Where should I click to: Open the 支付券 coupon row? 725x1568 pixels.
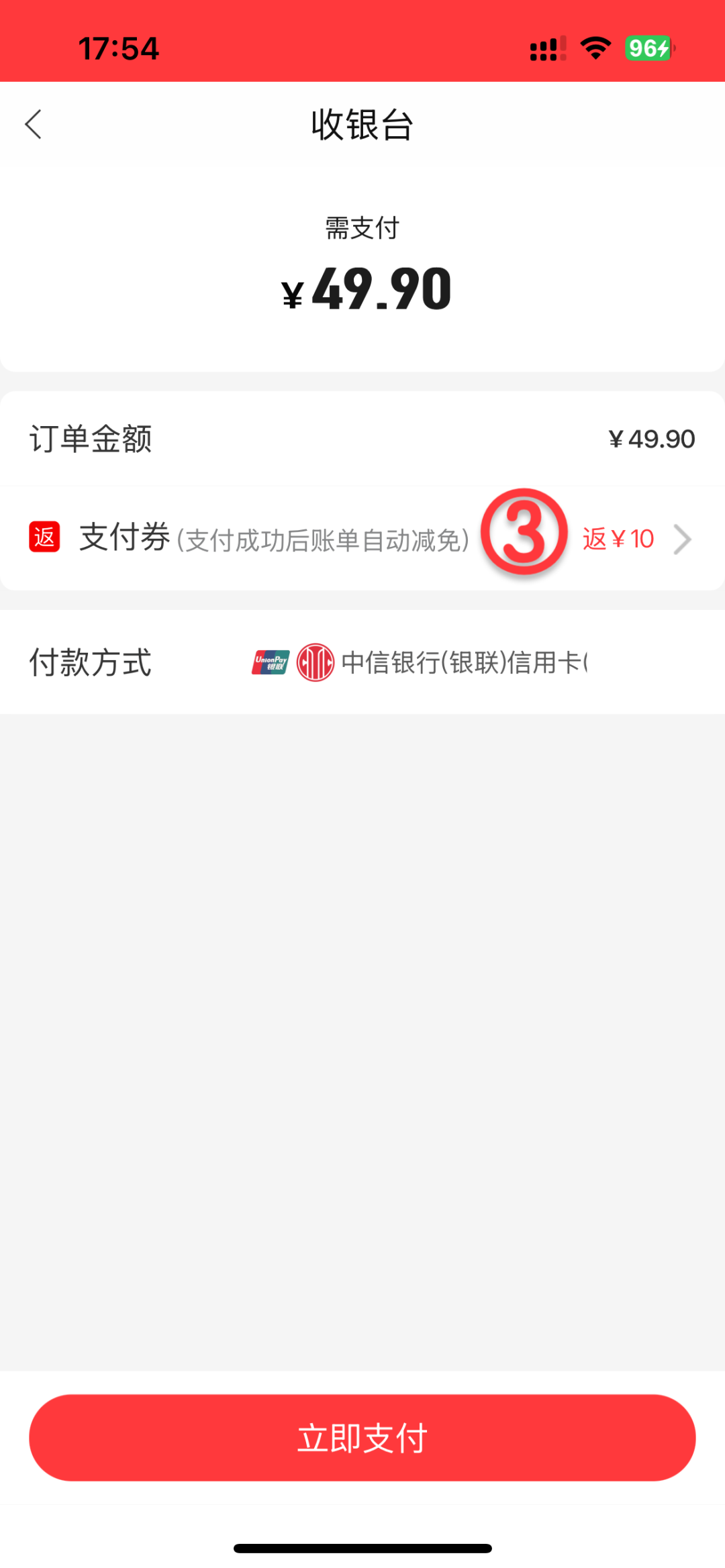coord(362,539)
